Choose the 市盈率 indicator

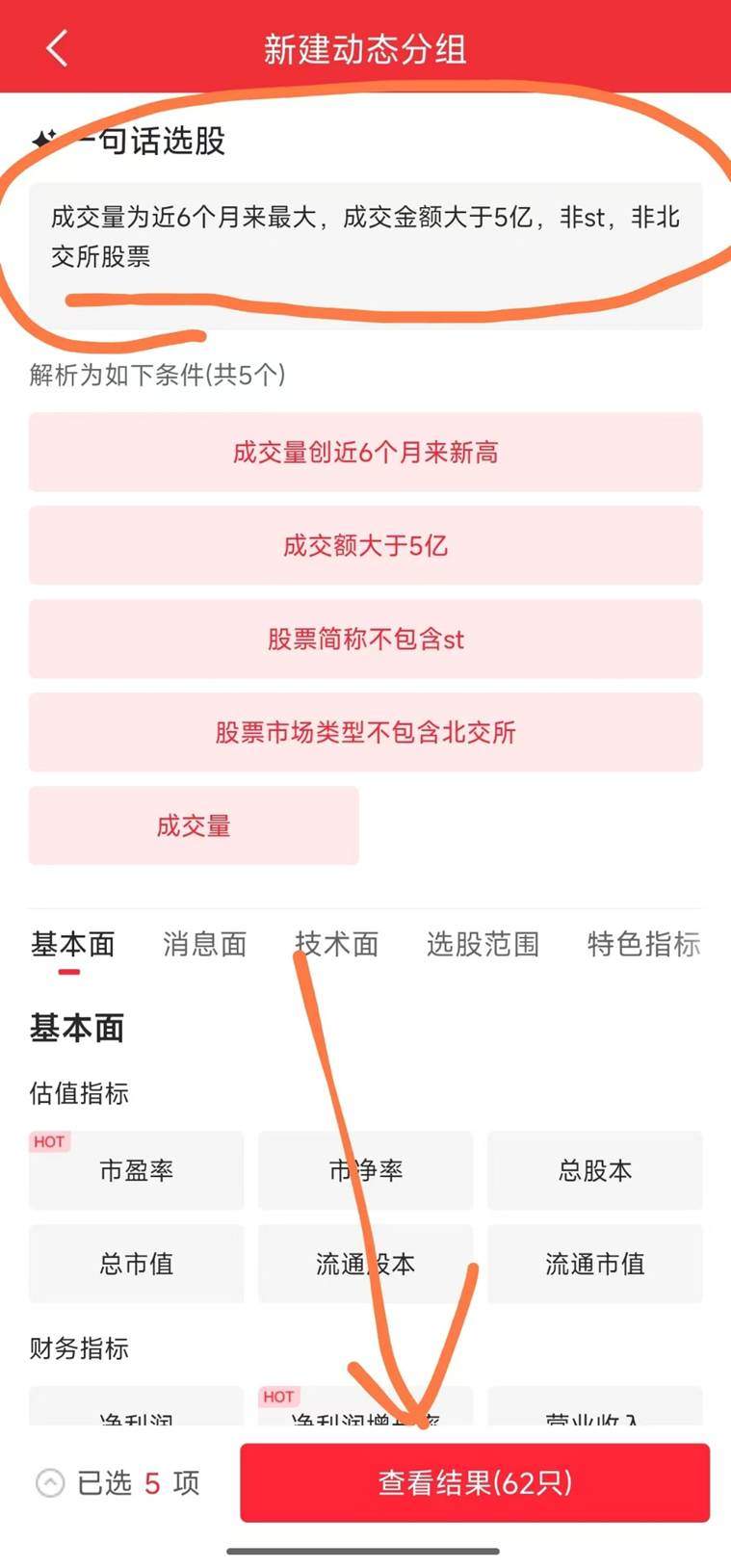pos(136,1170)
